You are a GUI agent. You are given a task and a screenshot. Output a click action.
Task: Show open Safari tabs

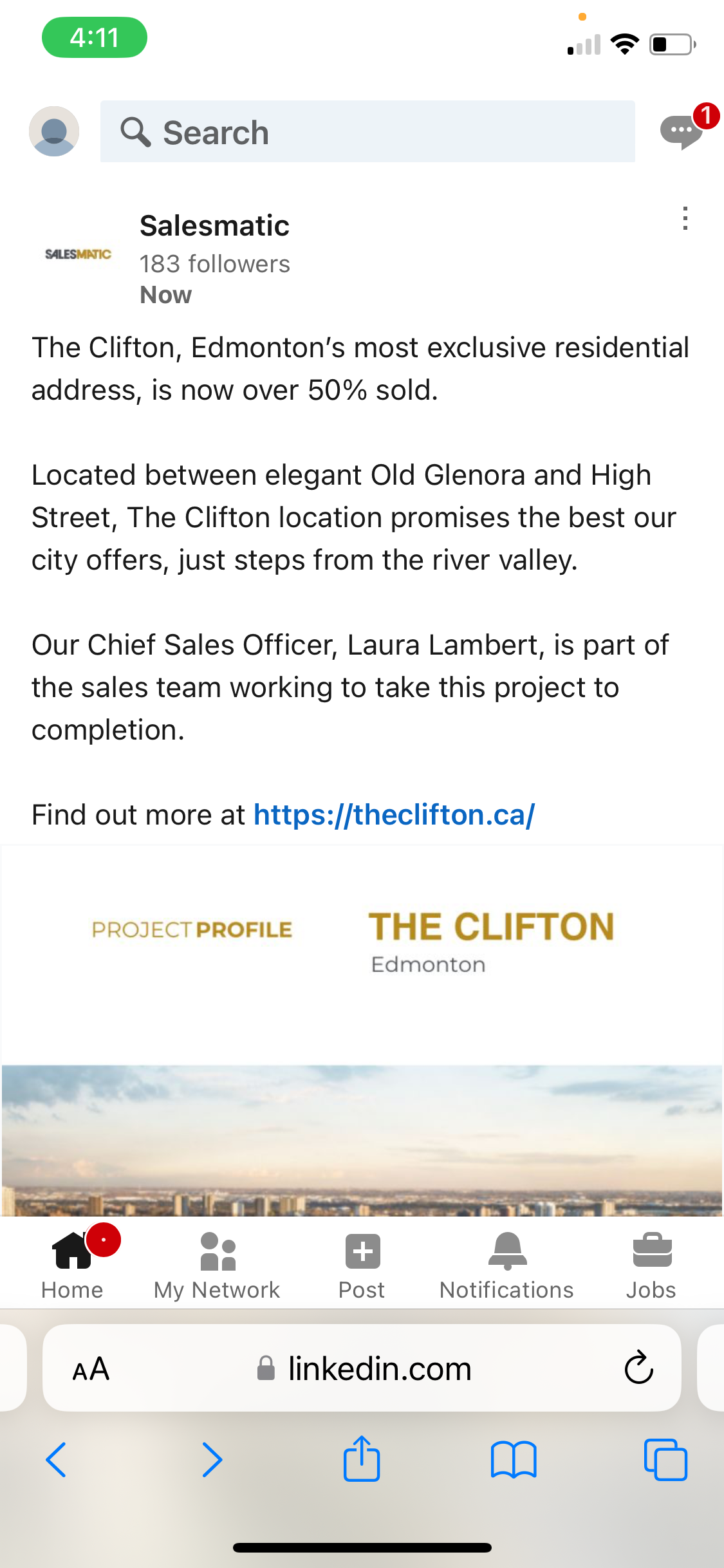coord(665,1460)
